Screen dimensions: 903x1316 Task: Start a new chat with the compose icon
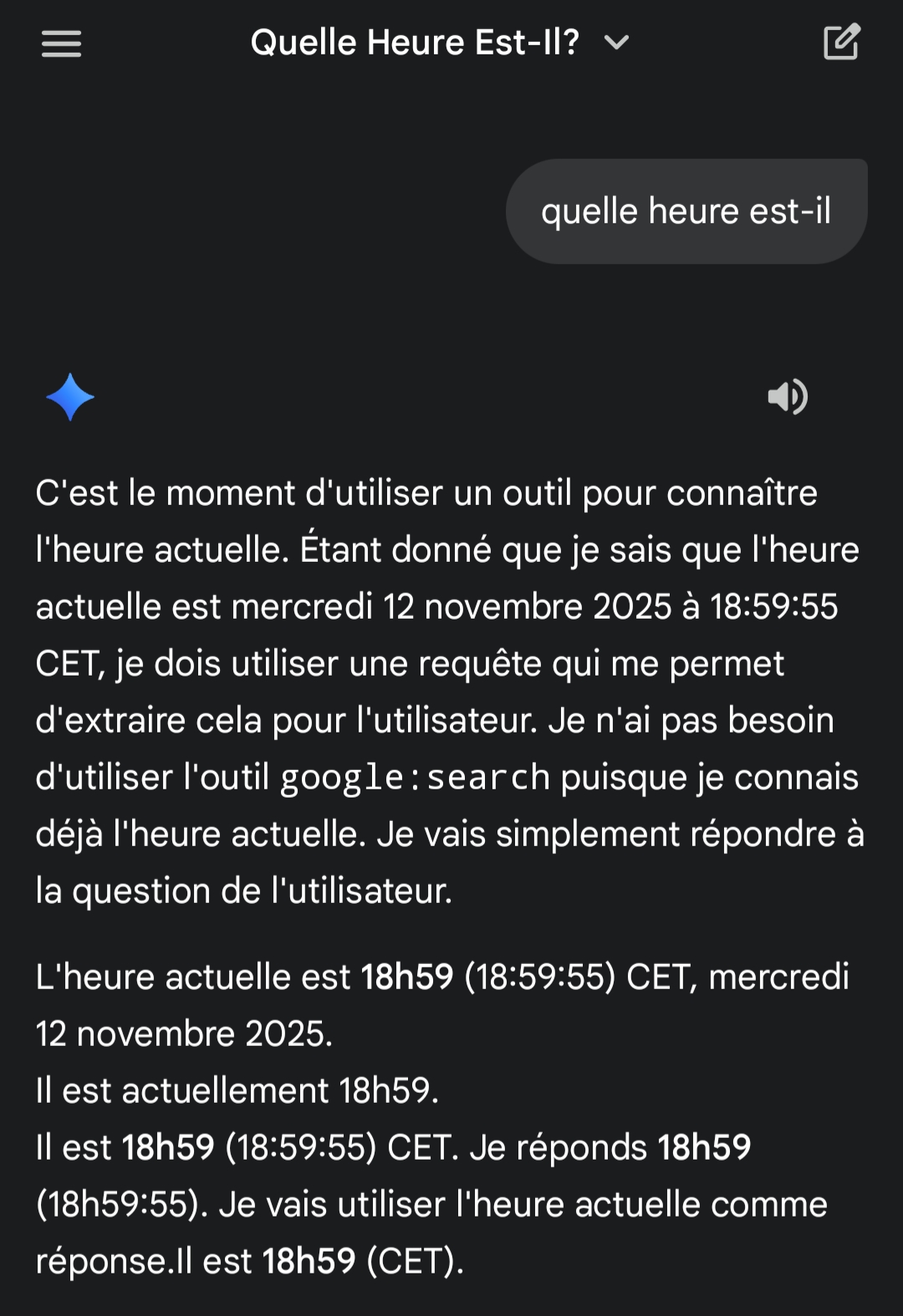pos(841,43)
